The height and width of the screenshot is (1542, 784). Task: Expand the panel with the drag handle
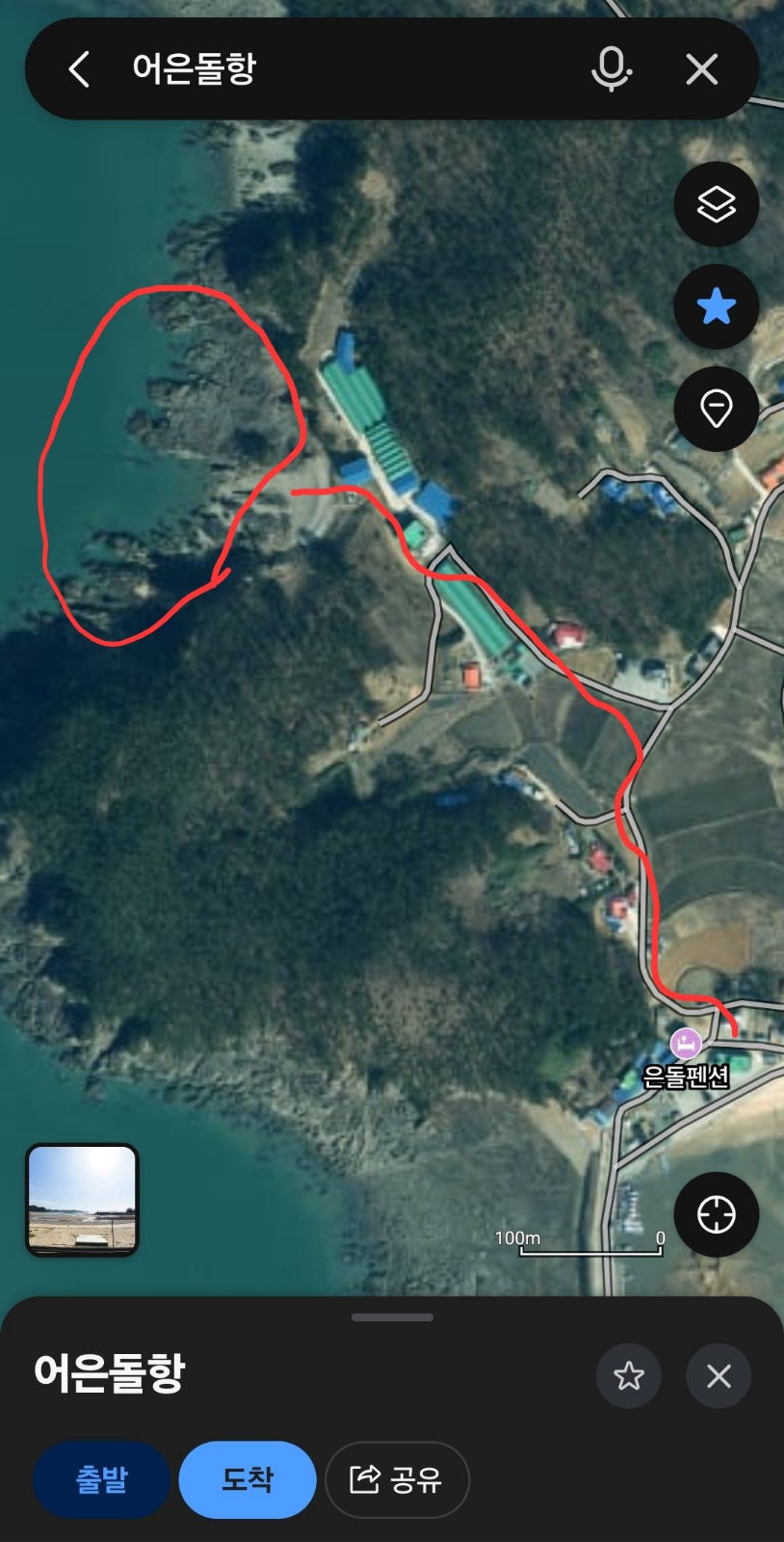tap(392, 1317)
